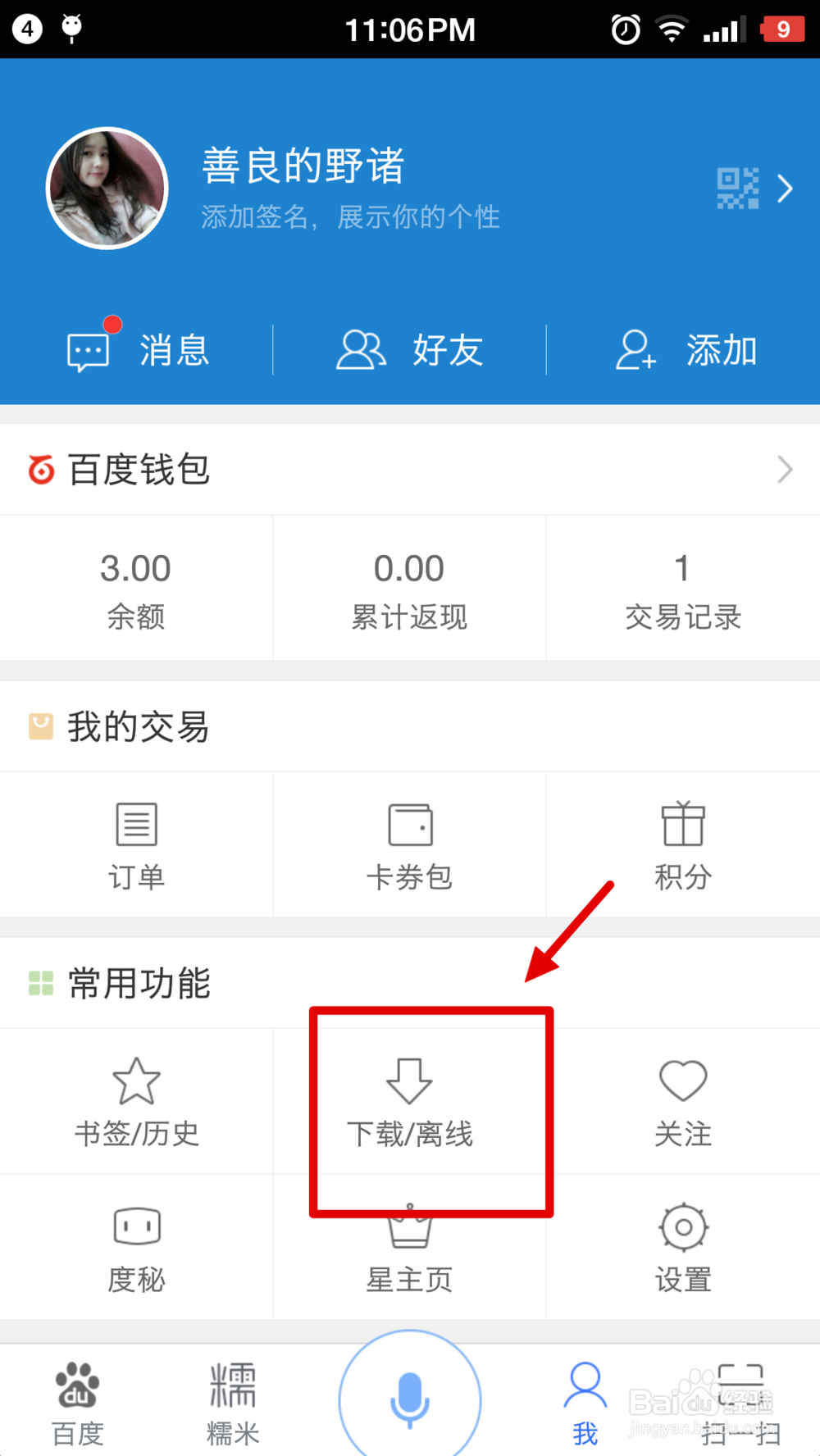
Task: Tap 余额 balance showing 3.00
Action: (x=136, y=589)
